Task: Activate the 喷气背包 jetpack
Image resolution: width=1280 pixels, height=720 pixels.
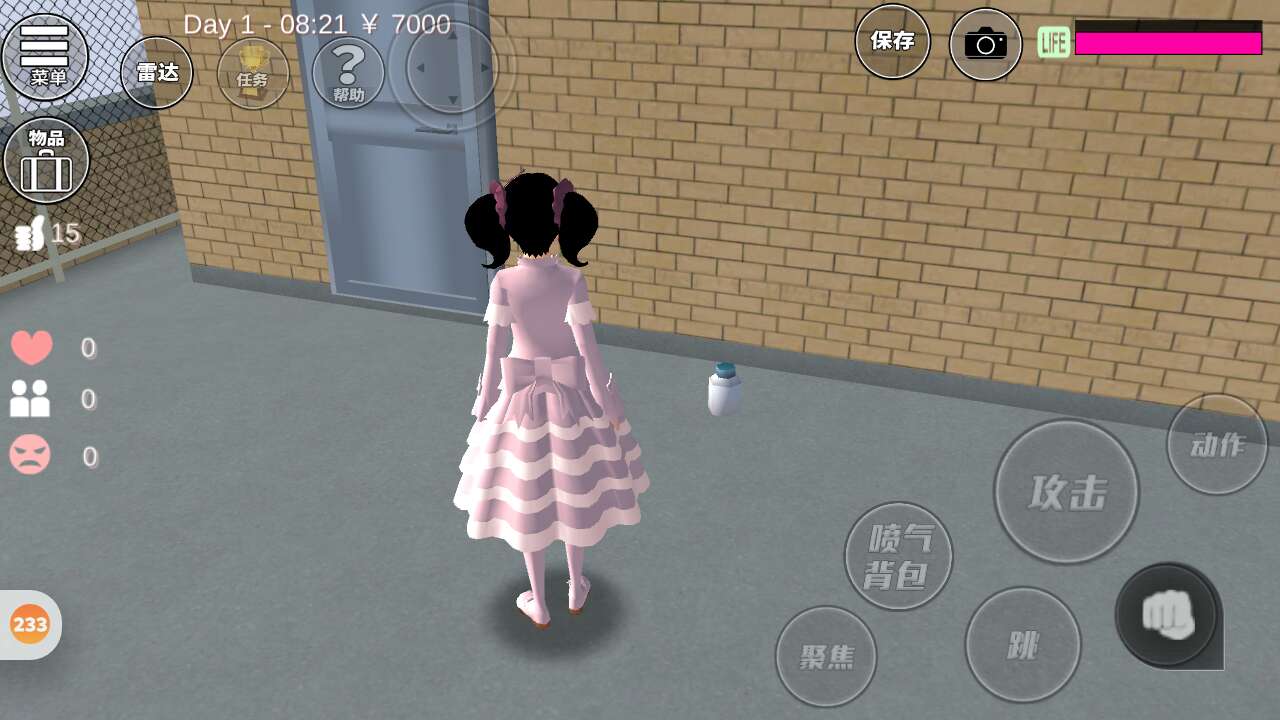Action: (x=898, y=556)
